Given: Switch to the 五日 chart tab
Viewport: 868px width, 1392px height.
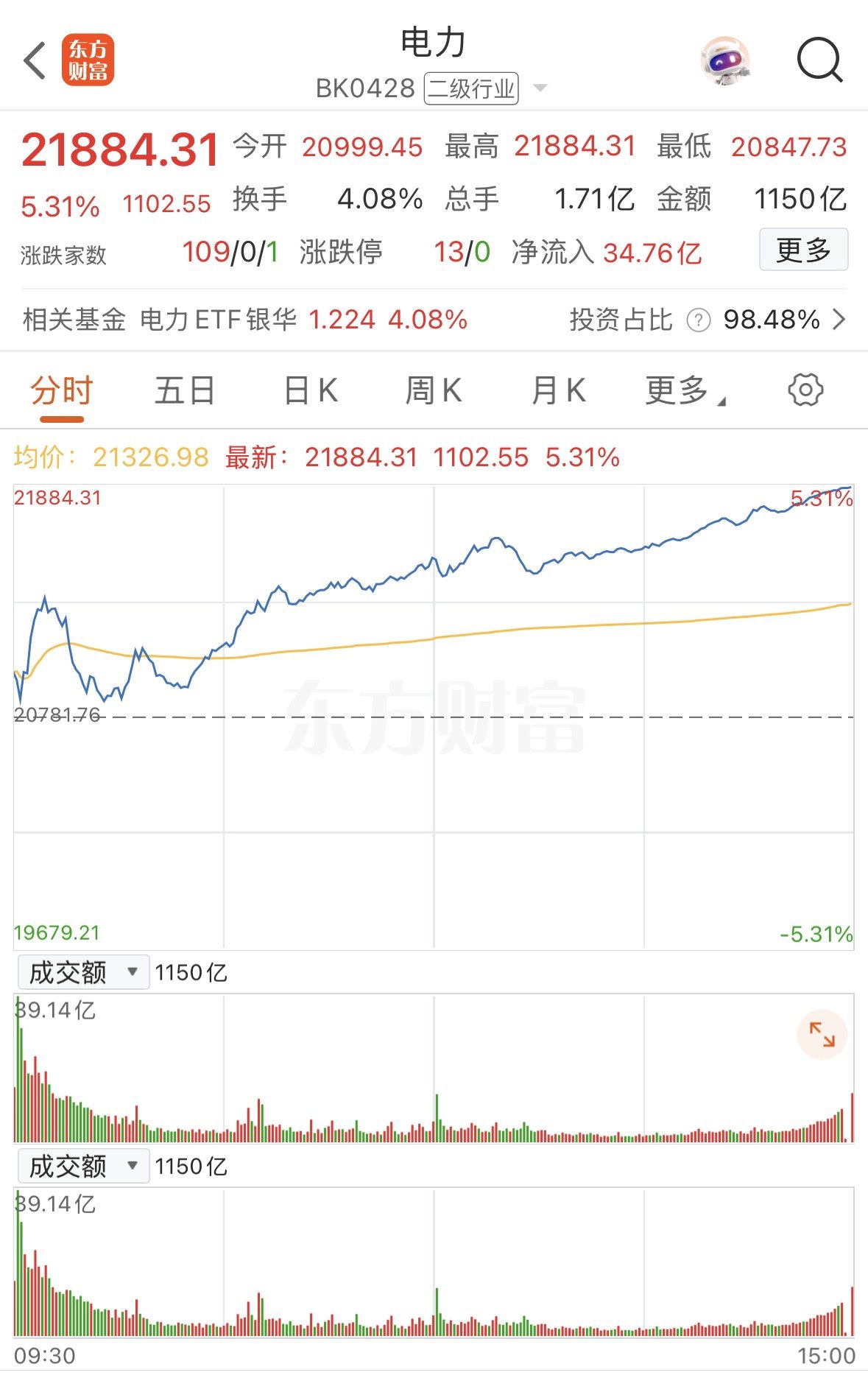Looking at the screenshot, I should pyautogui.click(x=185, y=390).
